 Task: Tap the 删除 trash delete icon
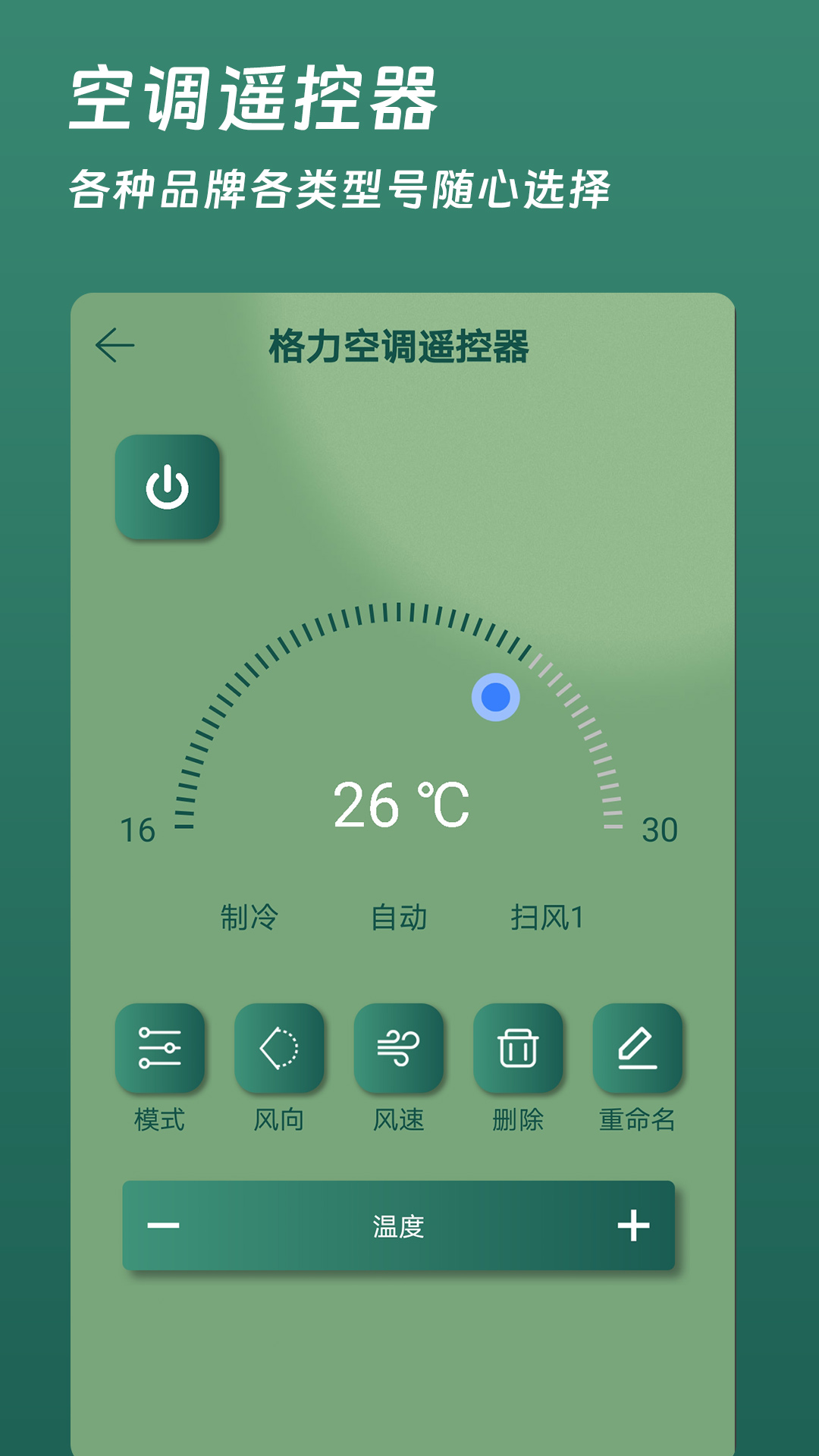(x=520, y=1050)
